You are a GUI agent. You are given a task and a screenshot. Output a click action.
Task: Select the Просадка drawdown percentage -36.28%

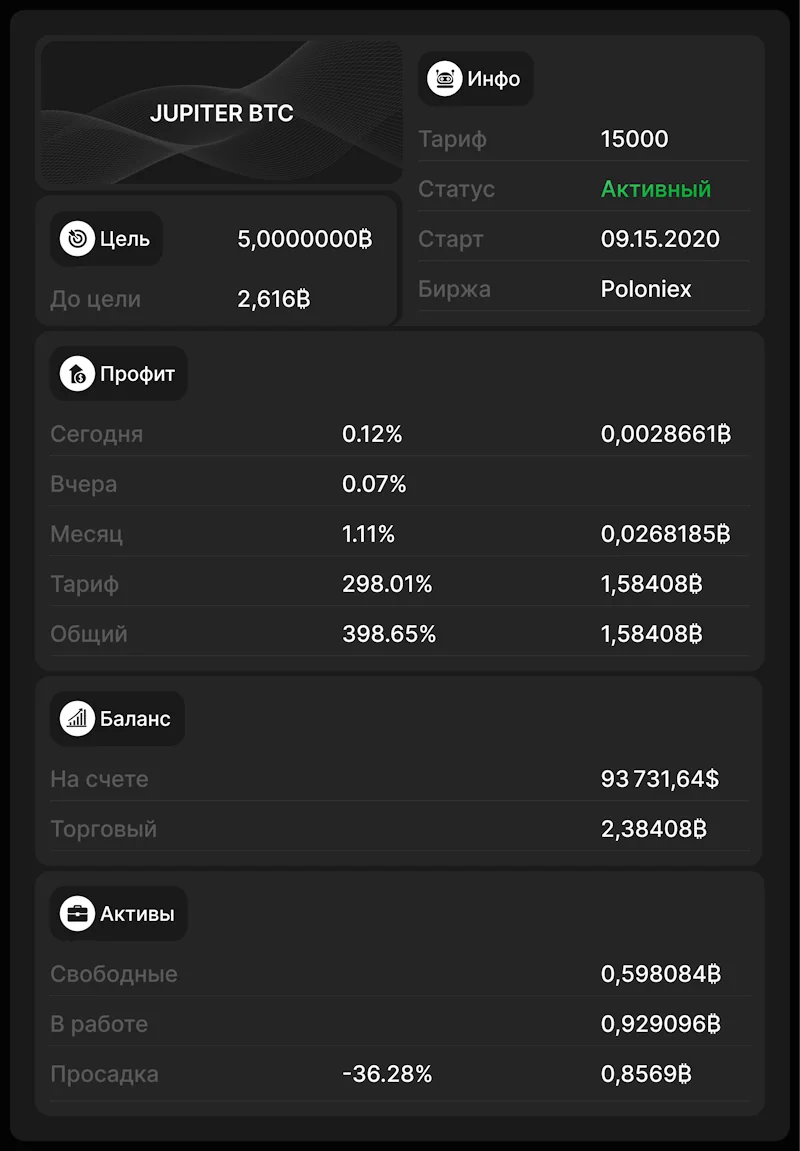pyautogui.click(x=386, y=1073)
